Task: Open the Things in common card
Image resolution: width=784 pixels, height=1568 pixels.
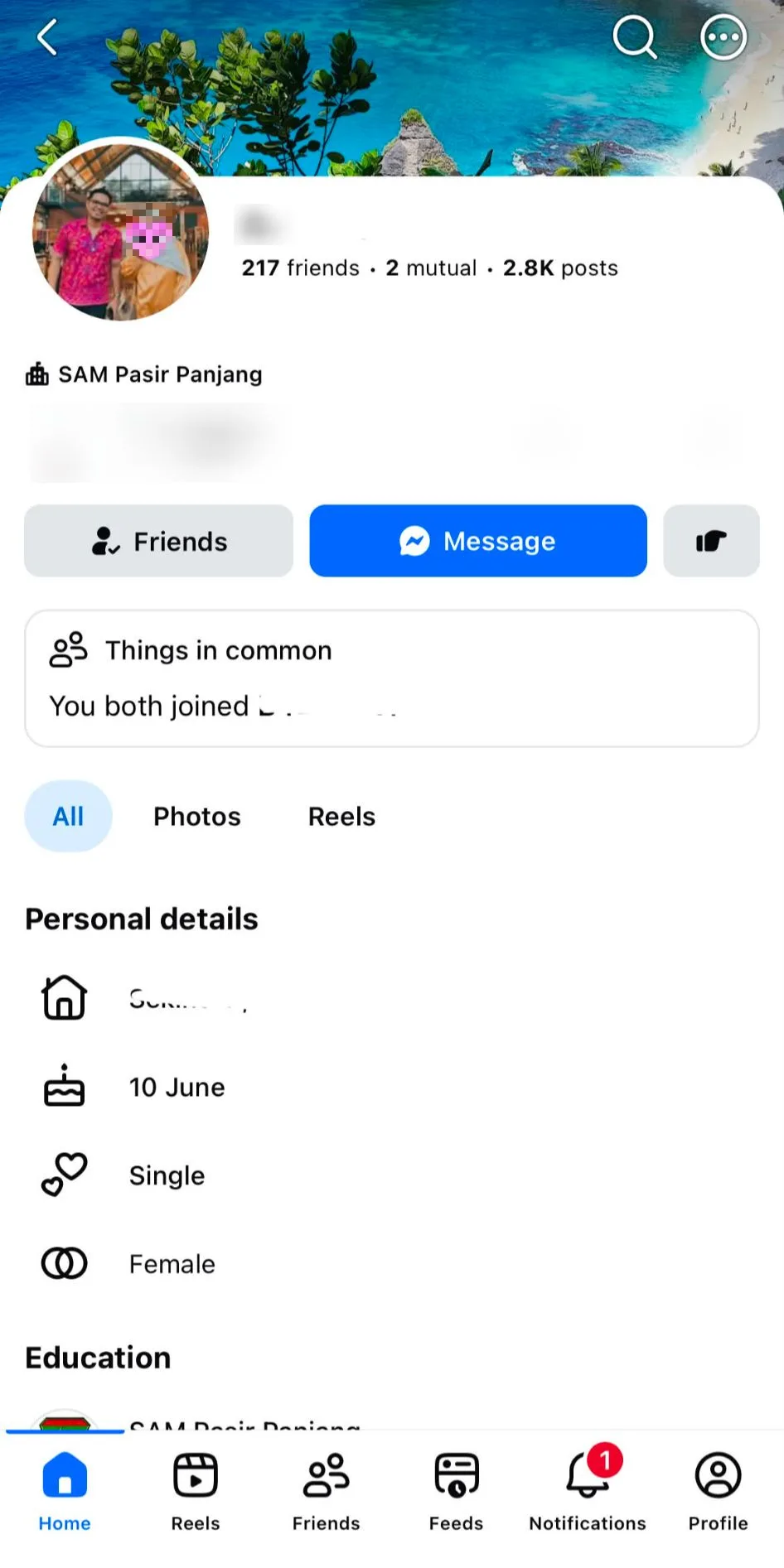Action: (392, 678)
